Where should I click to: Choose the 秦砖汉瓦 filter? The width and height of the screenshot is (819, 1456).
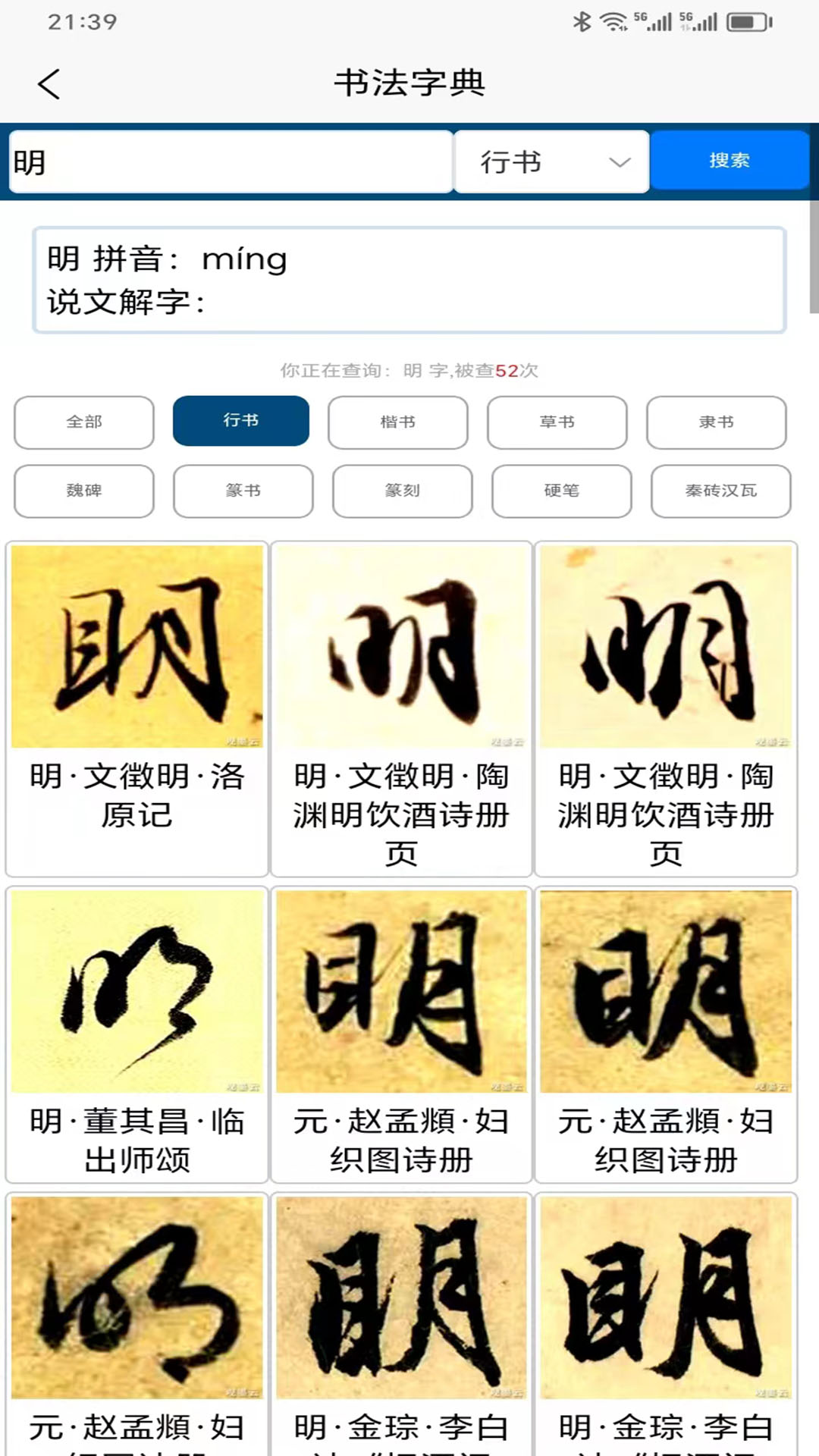pos(721,491)
